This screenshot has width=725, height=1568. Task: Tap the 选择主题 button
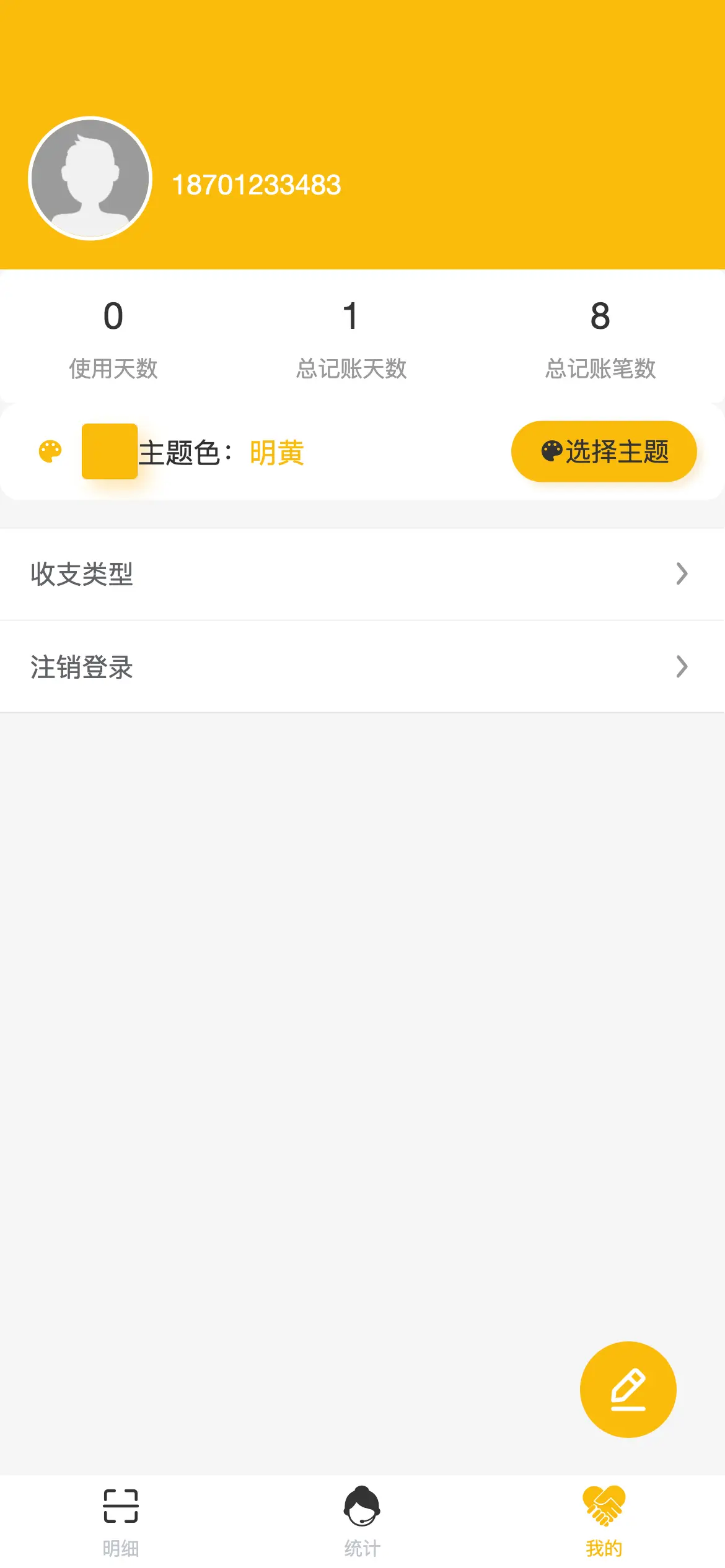[x=604, y=451]
